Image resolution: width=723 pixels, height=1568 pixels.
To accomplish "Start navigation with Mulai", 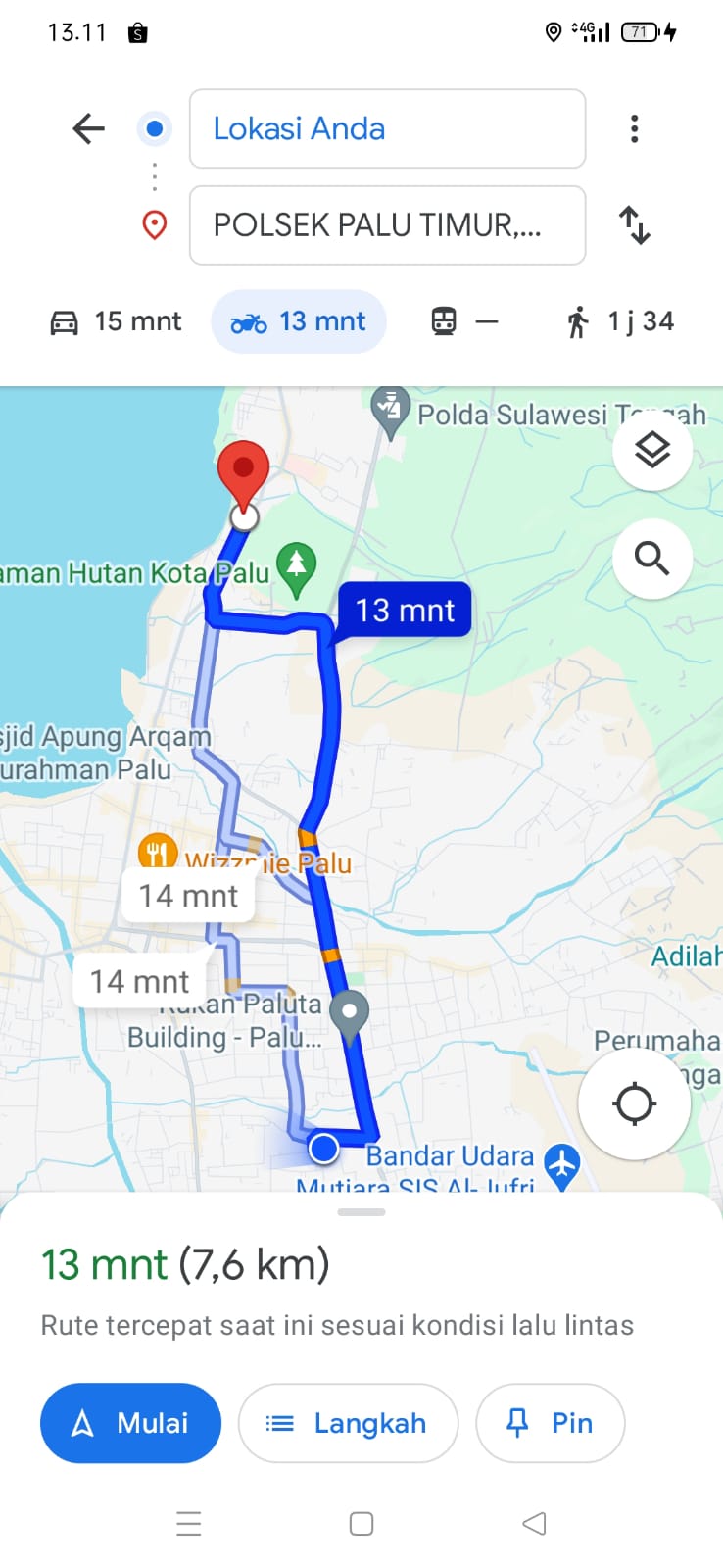I will pos(130,1423).
